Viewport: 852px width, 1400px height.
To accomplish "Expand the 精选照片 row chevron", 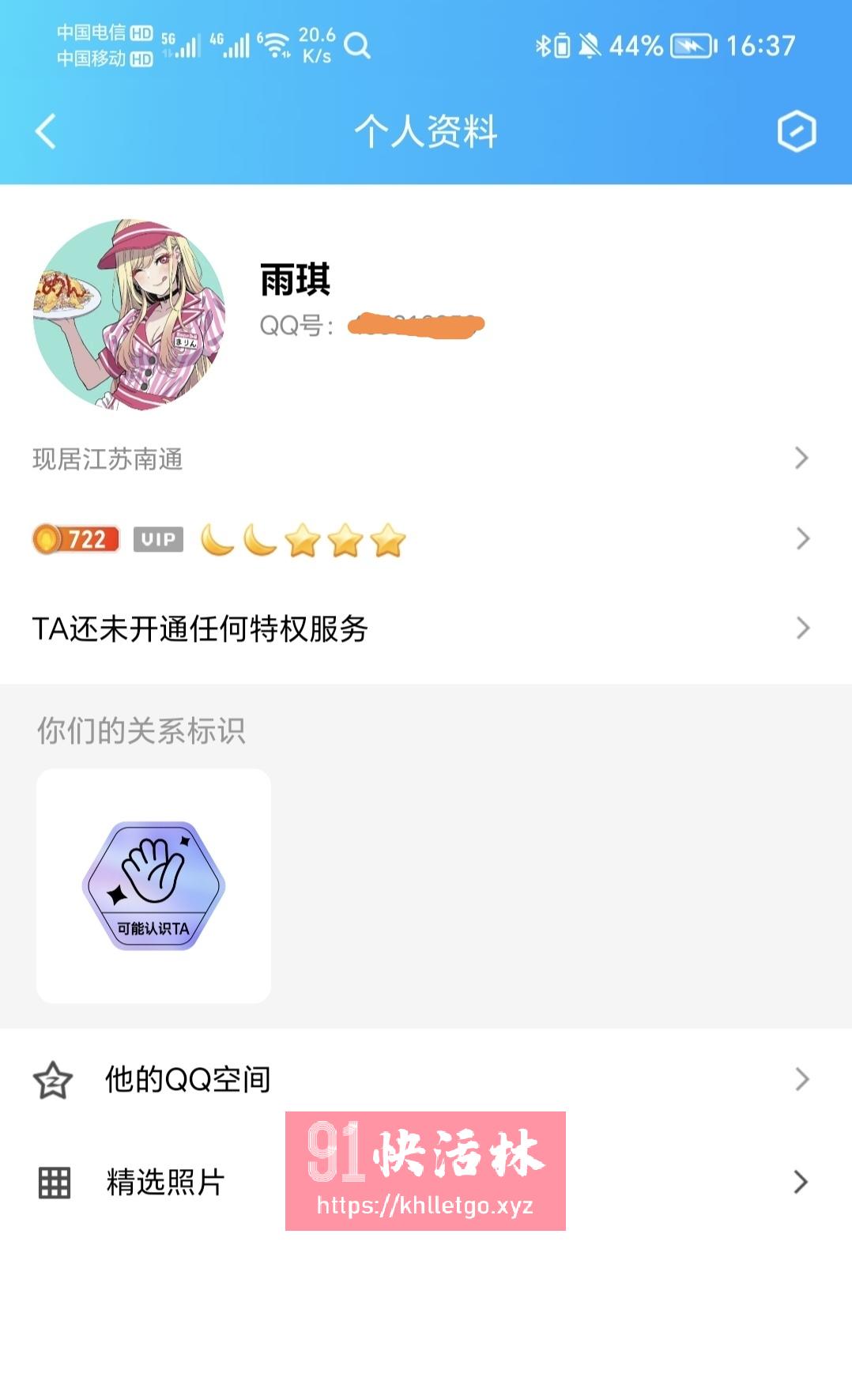I will tap(802, 1183).
